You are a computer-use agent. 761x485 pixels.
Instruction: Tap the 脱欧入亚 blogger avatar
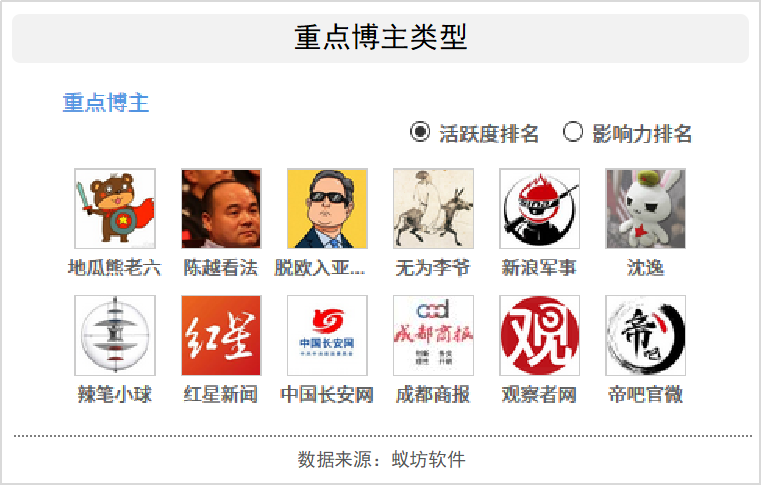(x=327, y=208)
